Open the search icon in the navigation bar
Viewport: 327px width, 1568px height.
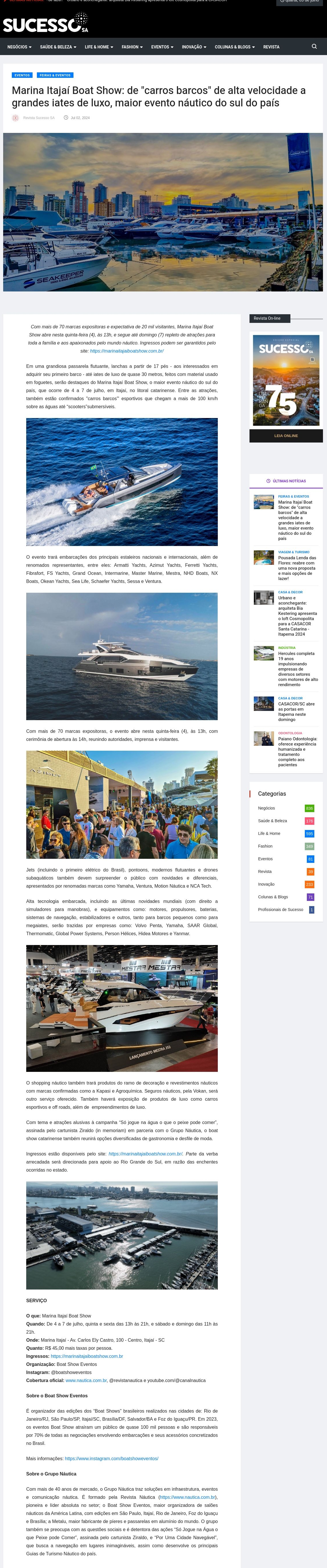[x=314, y=46]
